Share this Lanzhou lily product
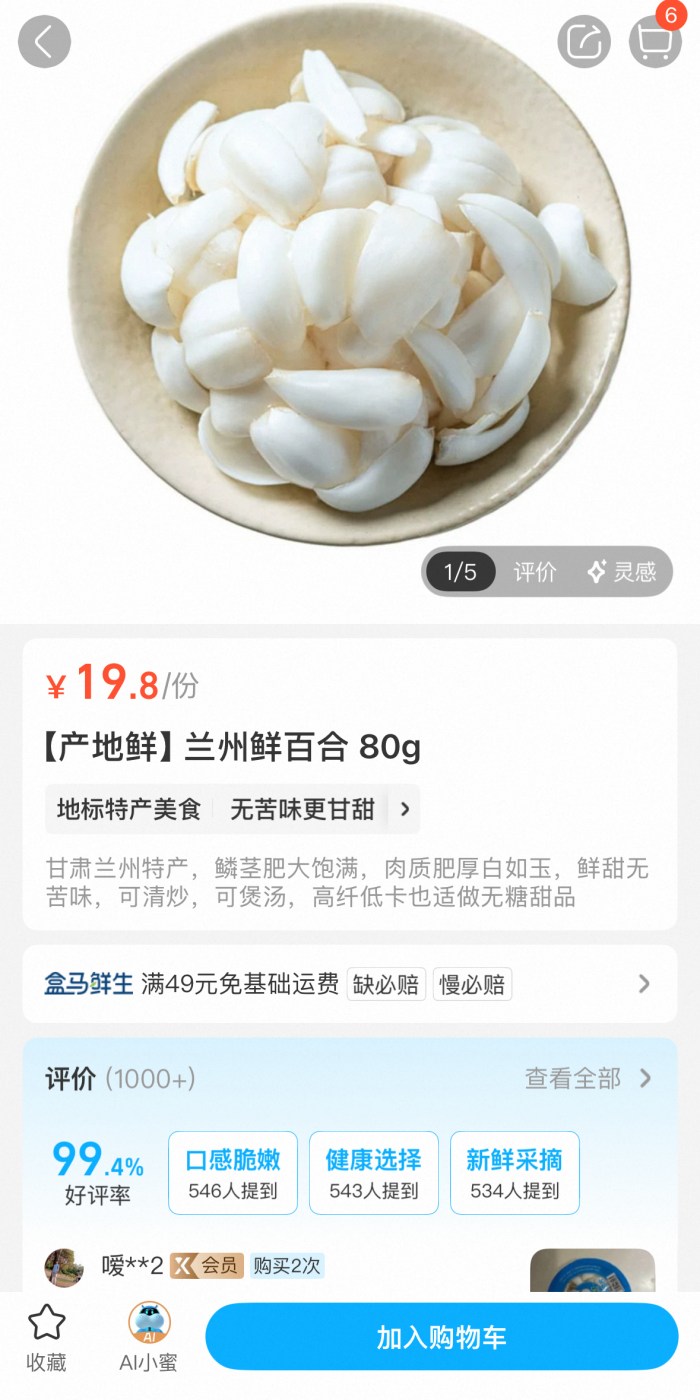Viewport: 700px width, 1400px height. pyautogui.click(x=583, y=42)
